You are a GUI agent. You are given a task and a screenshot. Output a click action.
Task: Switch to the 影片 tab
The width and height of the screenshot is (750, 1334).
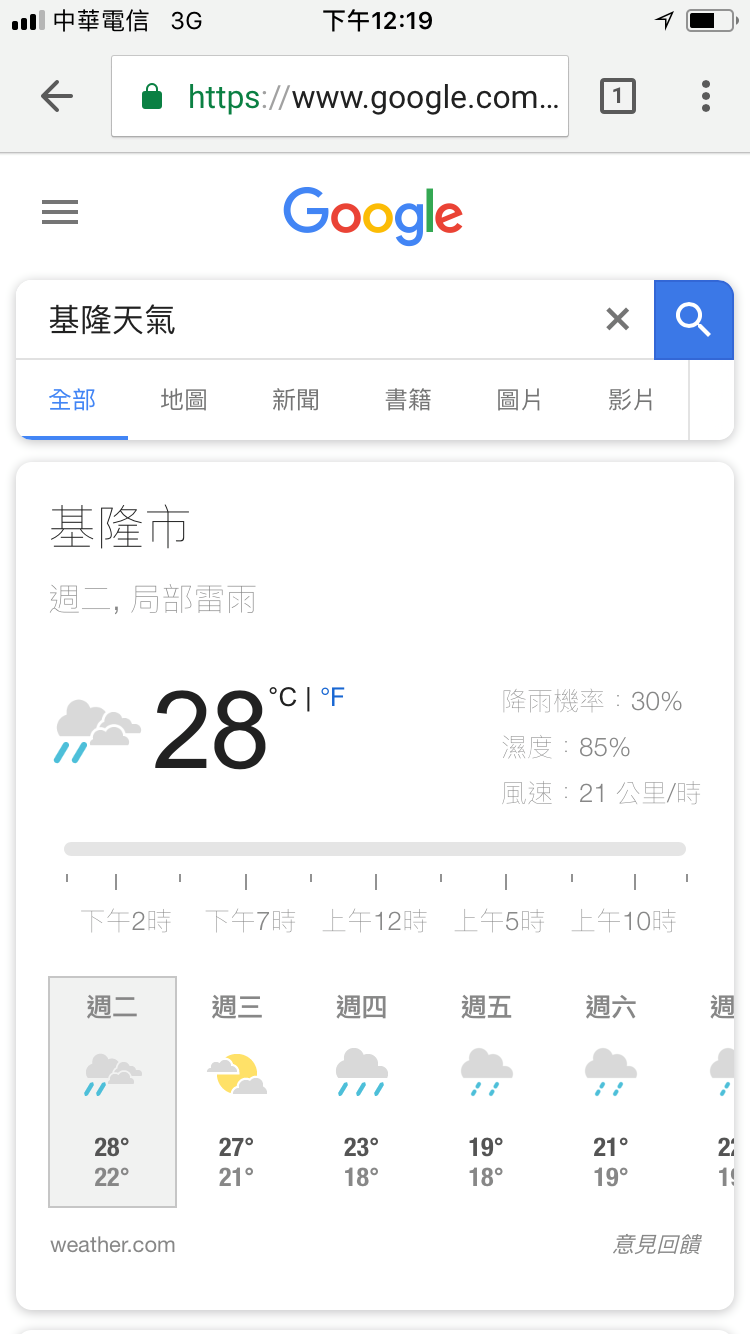click(632, 400)
